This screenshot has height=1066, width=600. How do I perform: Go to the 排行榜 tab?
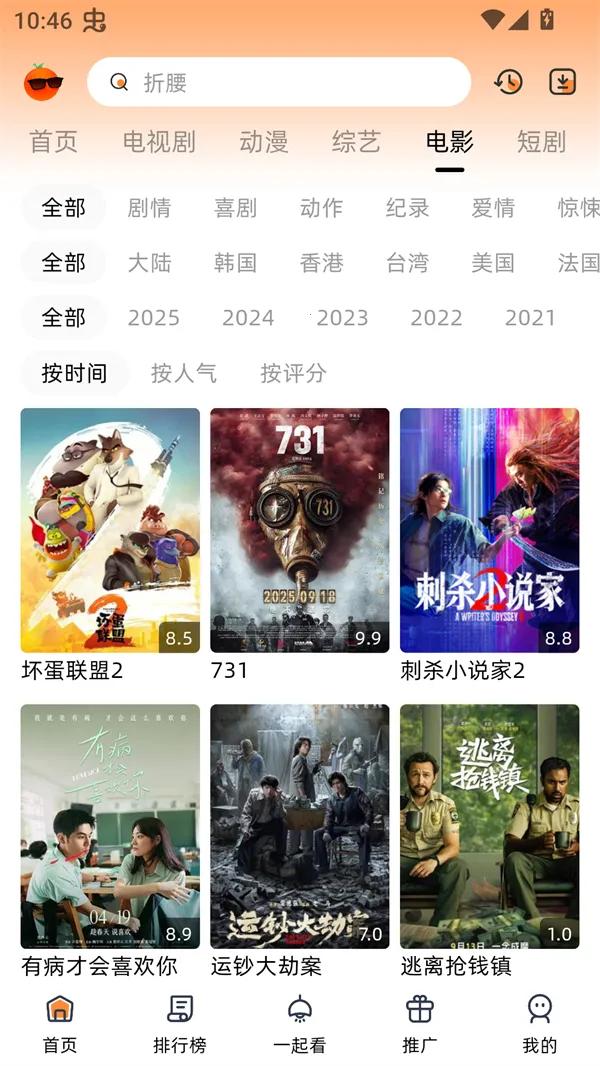tap(180, 1024)
